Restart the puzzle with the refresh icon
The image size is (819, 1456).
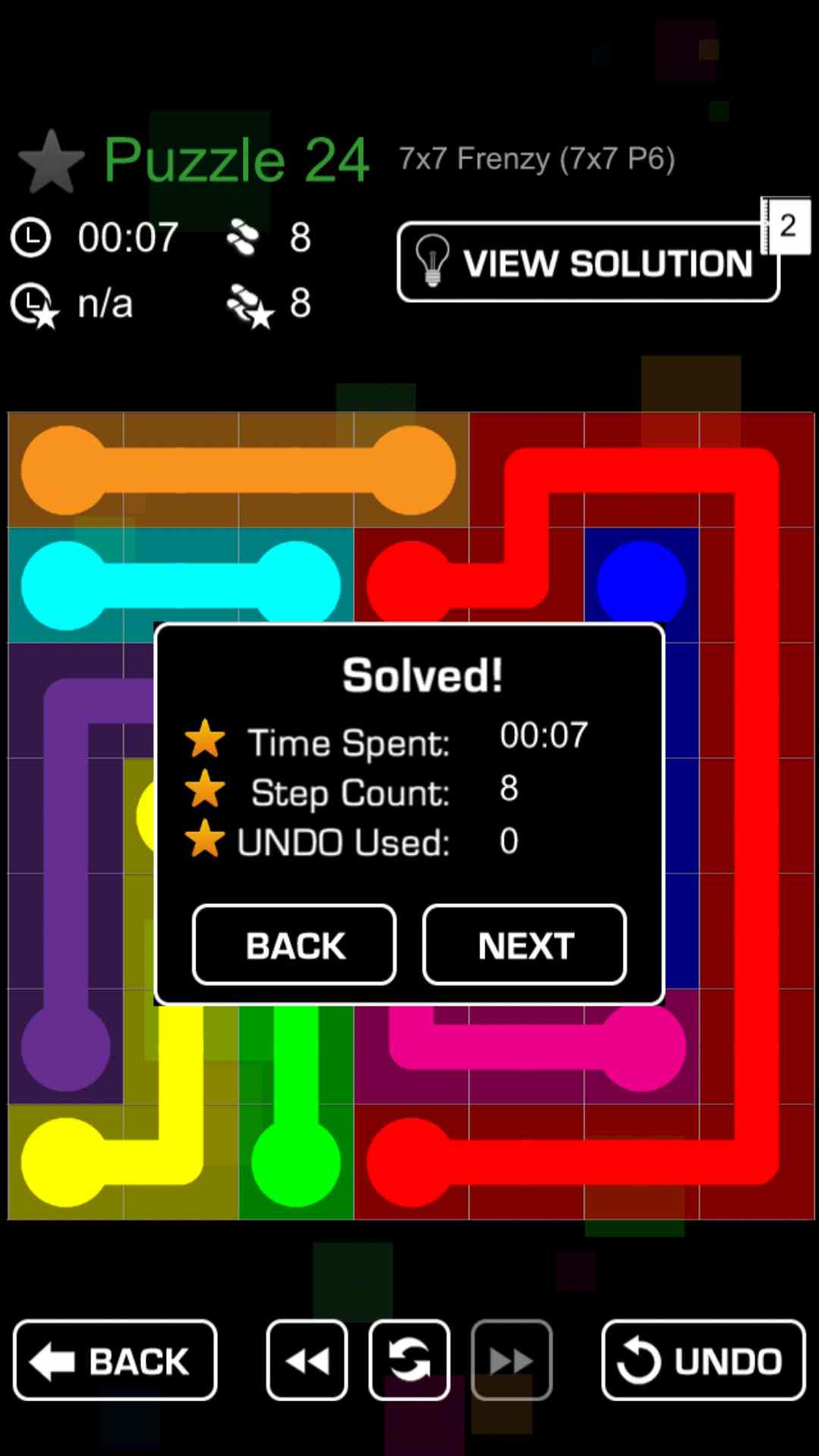(x=409, y=1360)
